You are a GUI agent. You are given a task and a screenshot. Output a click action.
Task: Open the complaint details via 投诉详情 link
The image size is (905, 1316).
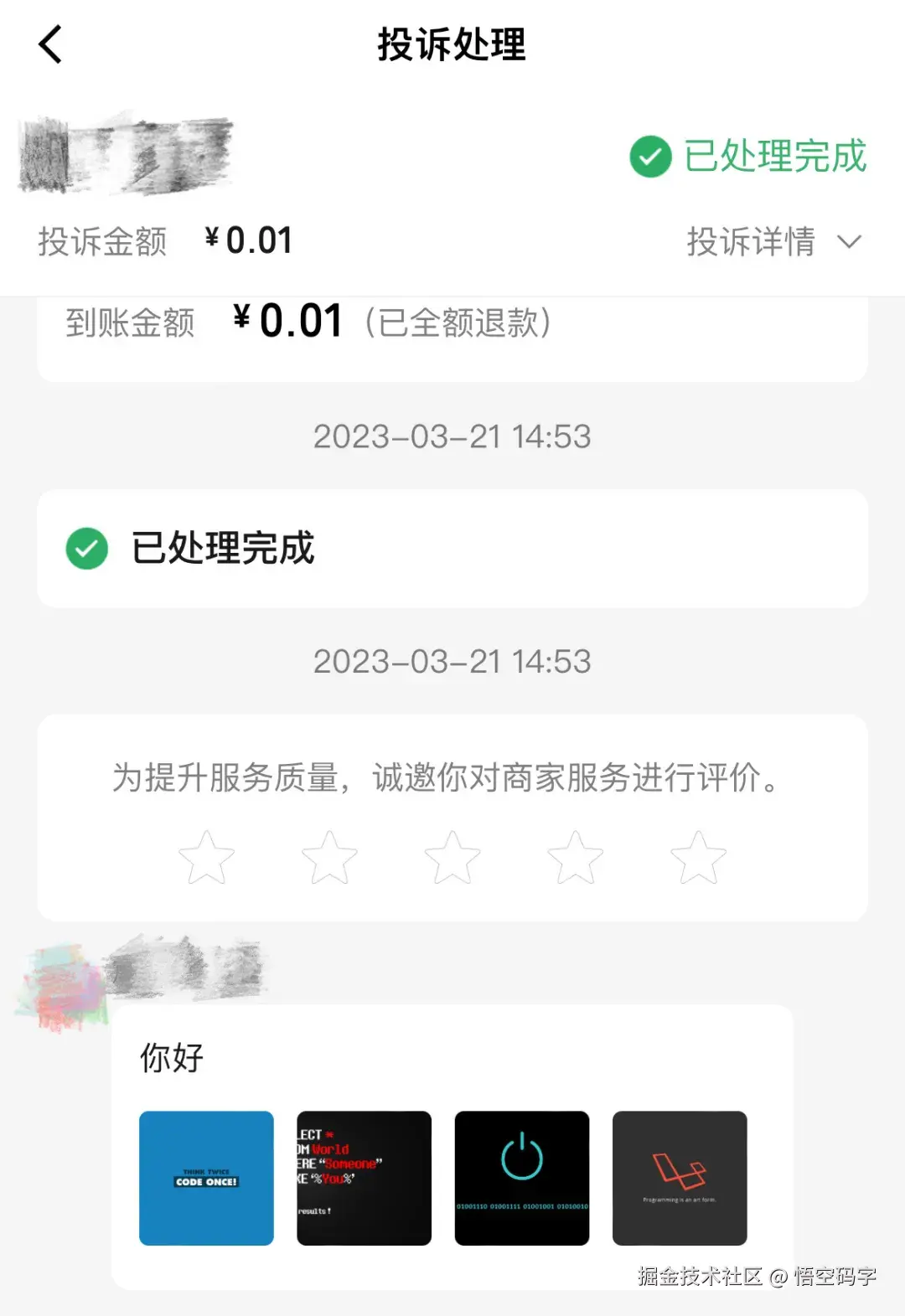coord(751,242)
